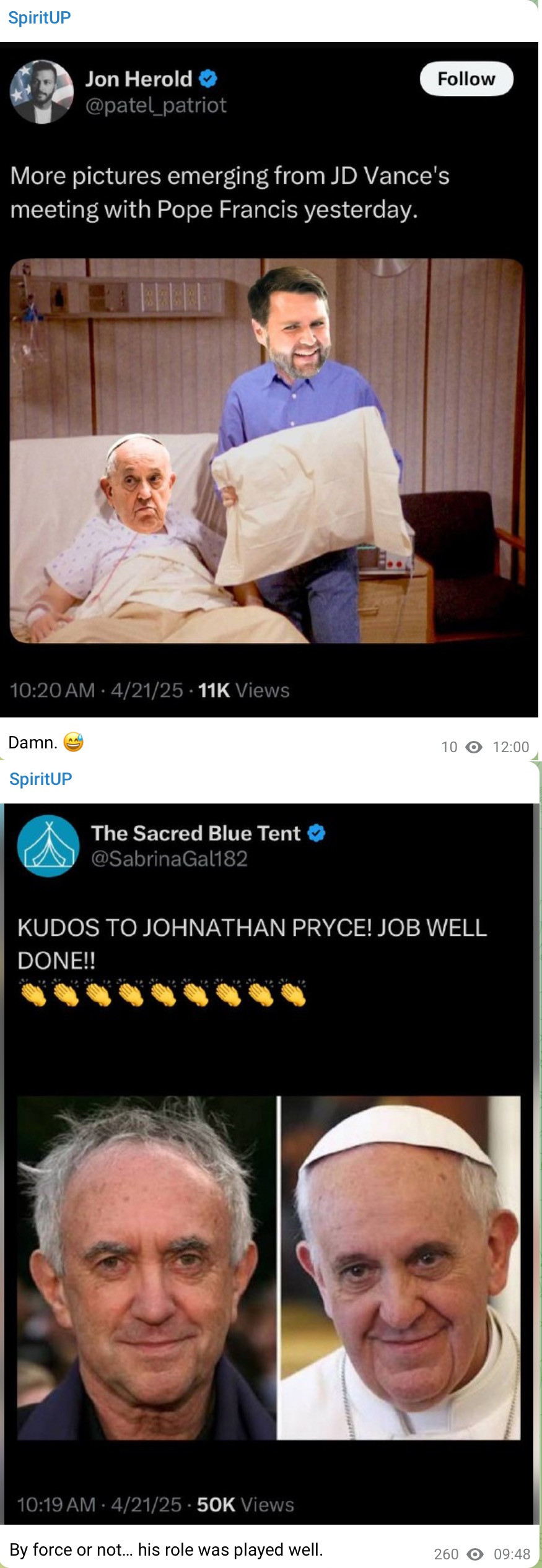The image size is (542, 1568).
Task: Open SpiritUP name above Jon Herold post
Action: (x=39, y=17)
